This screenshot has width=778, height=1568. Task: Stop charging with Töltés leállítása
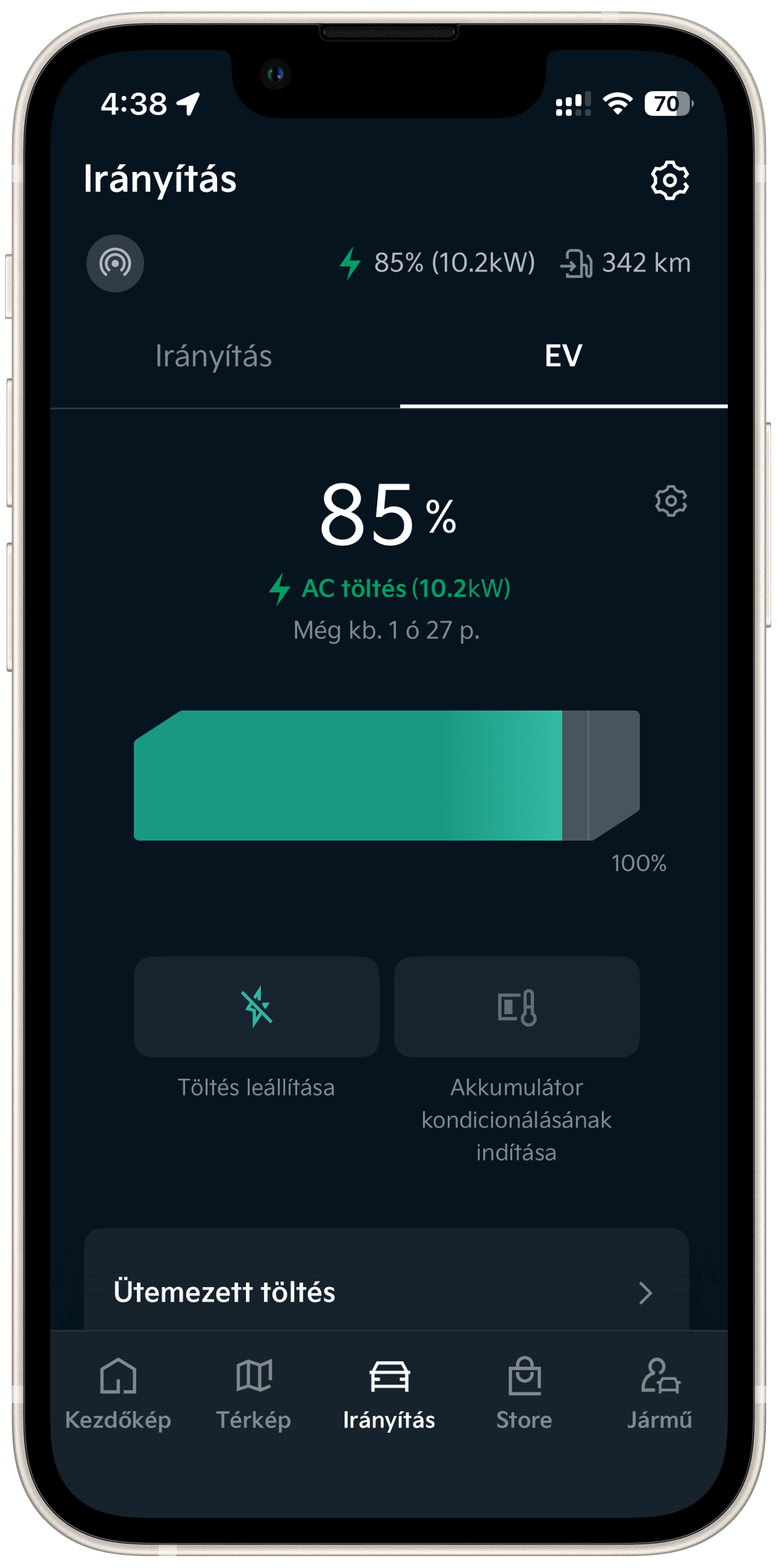[256, 1007]
